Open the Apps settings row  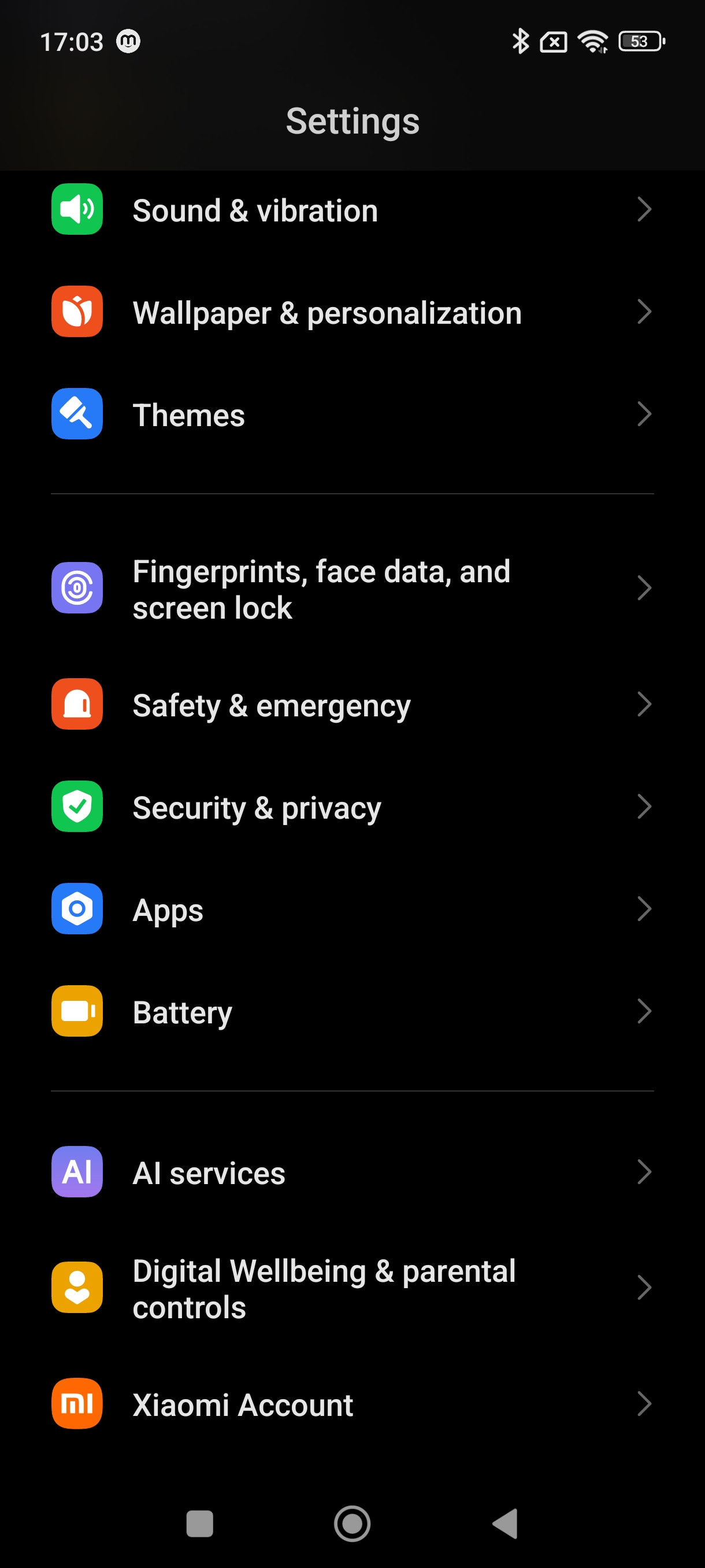(x=352, y=909)
